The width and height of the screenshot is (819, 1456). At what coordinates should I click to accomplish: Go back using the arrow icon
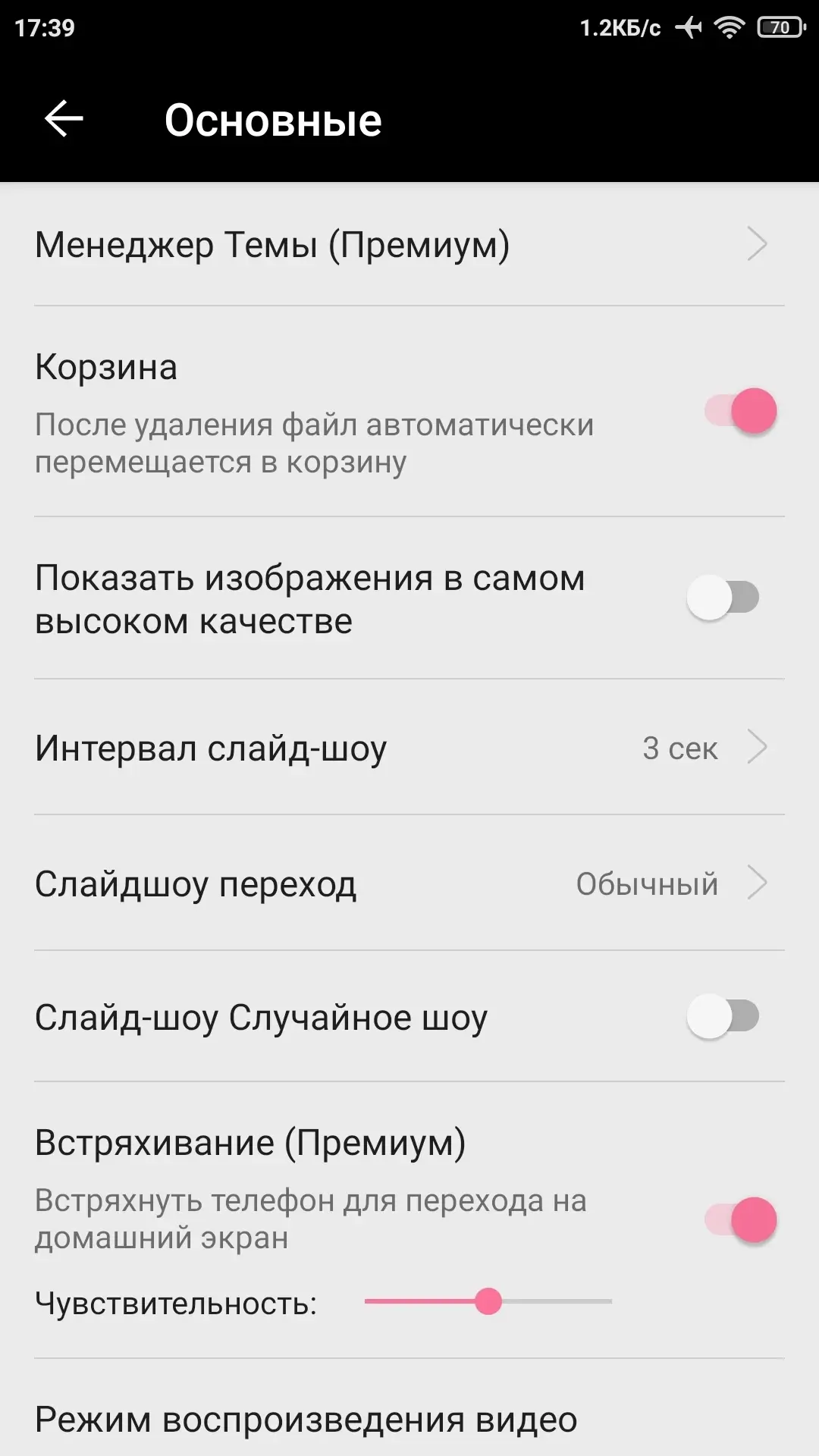64,119
